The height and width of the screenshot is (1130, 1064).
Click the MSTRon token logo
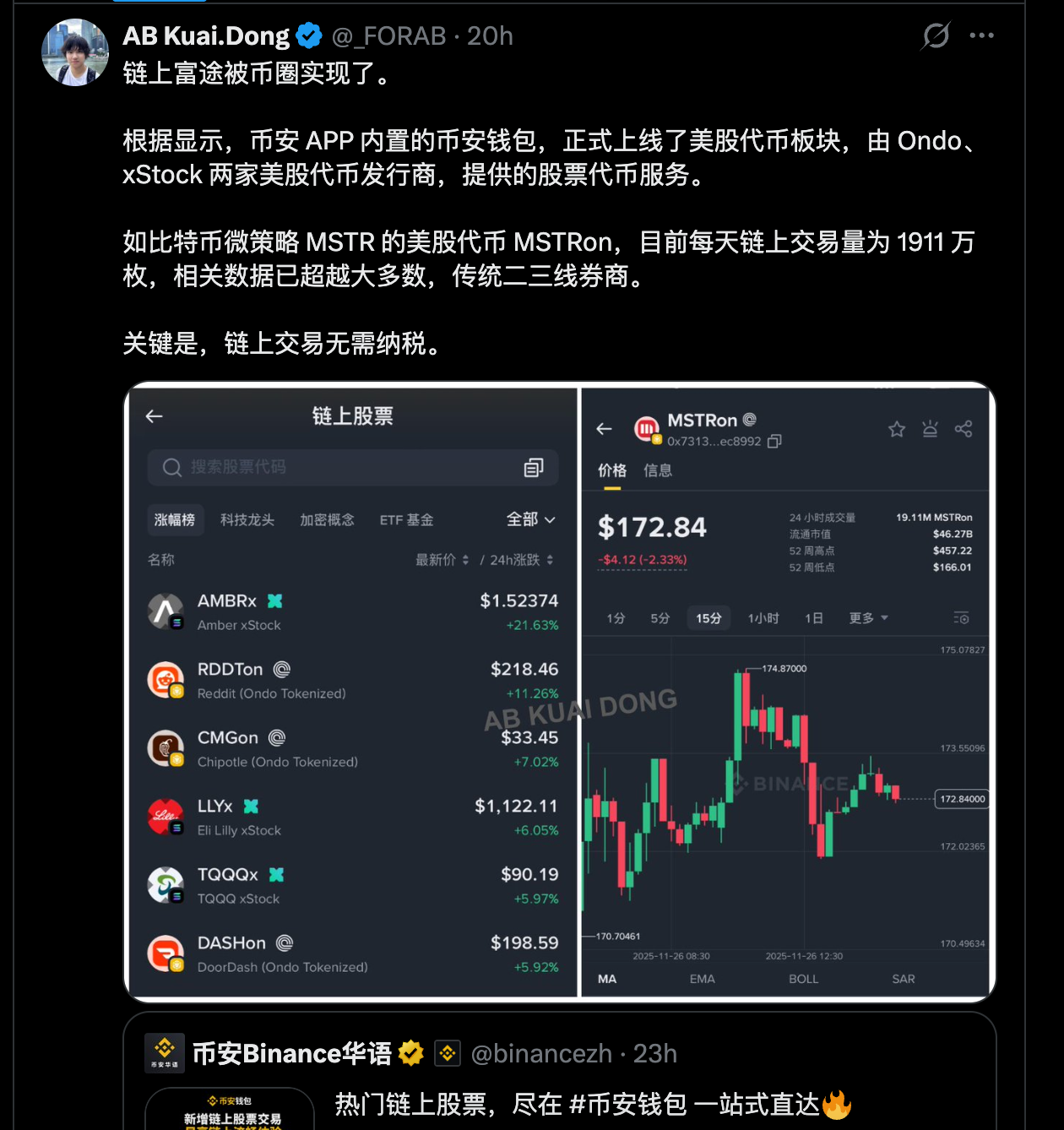tap(647, 429)
